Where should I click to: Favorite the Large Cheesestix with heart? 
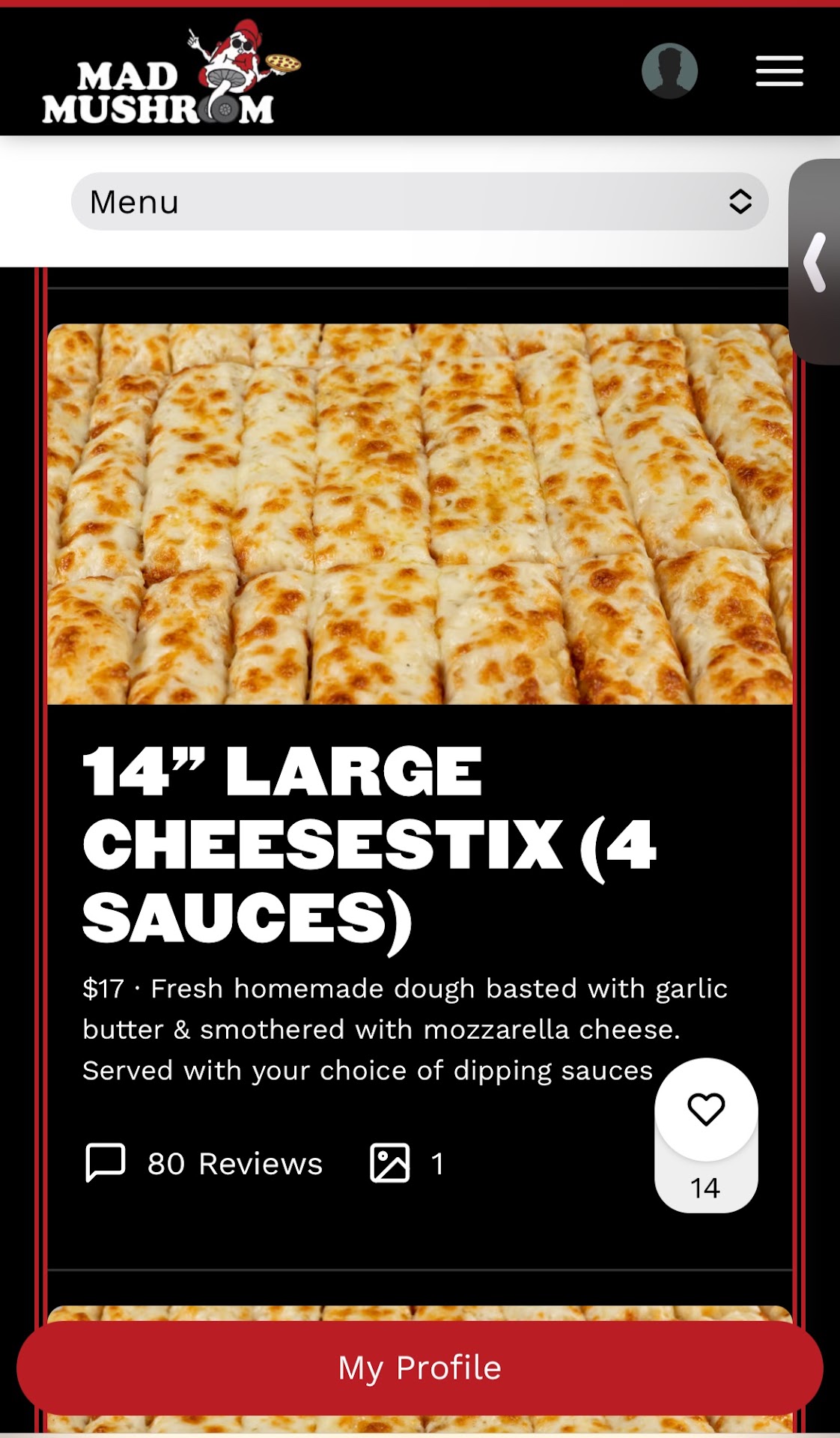click(x=706, y=1109)
